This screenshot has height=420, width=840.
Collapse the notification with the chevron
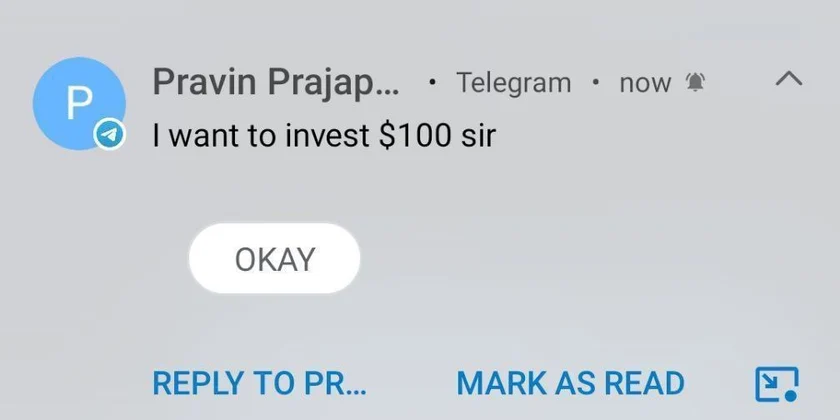[x=789, y=80]
